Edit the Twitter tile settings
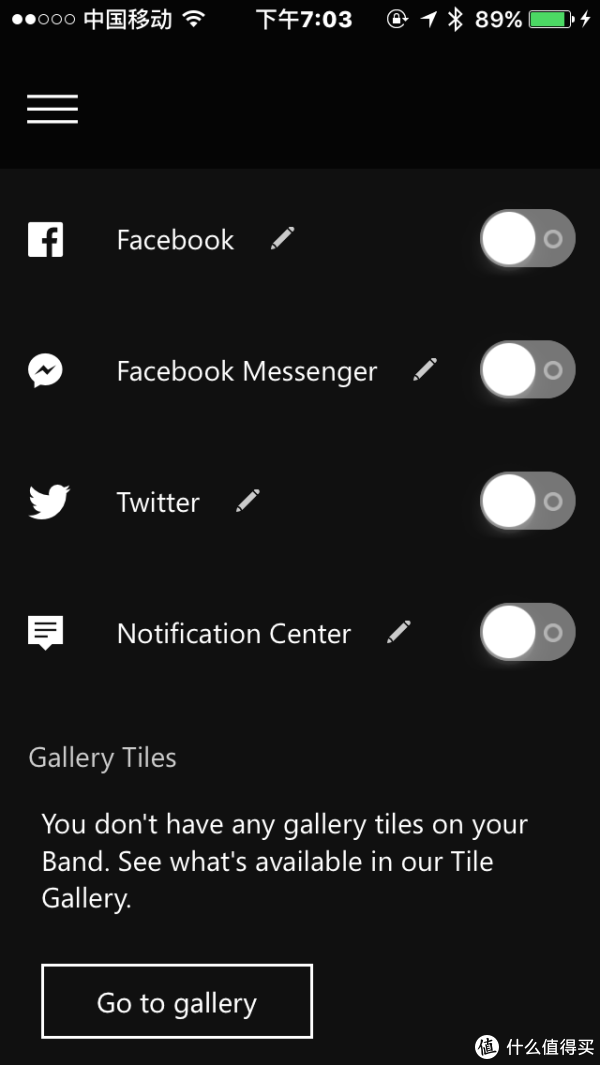 click(248, 501)
